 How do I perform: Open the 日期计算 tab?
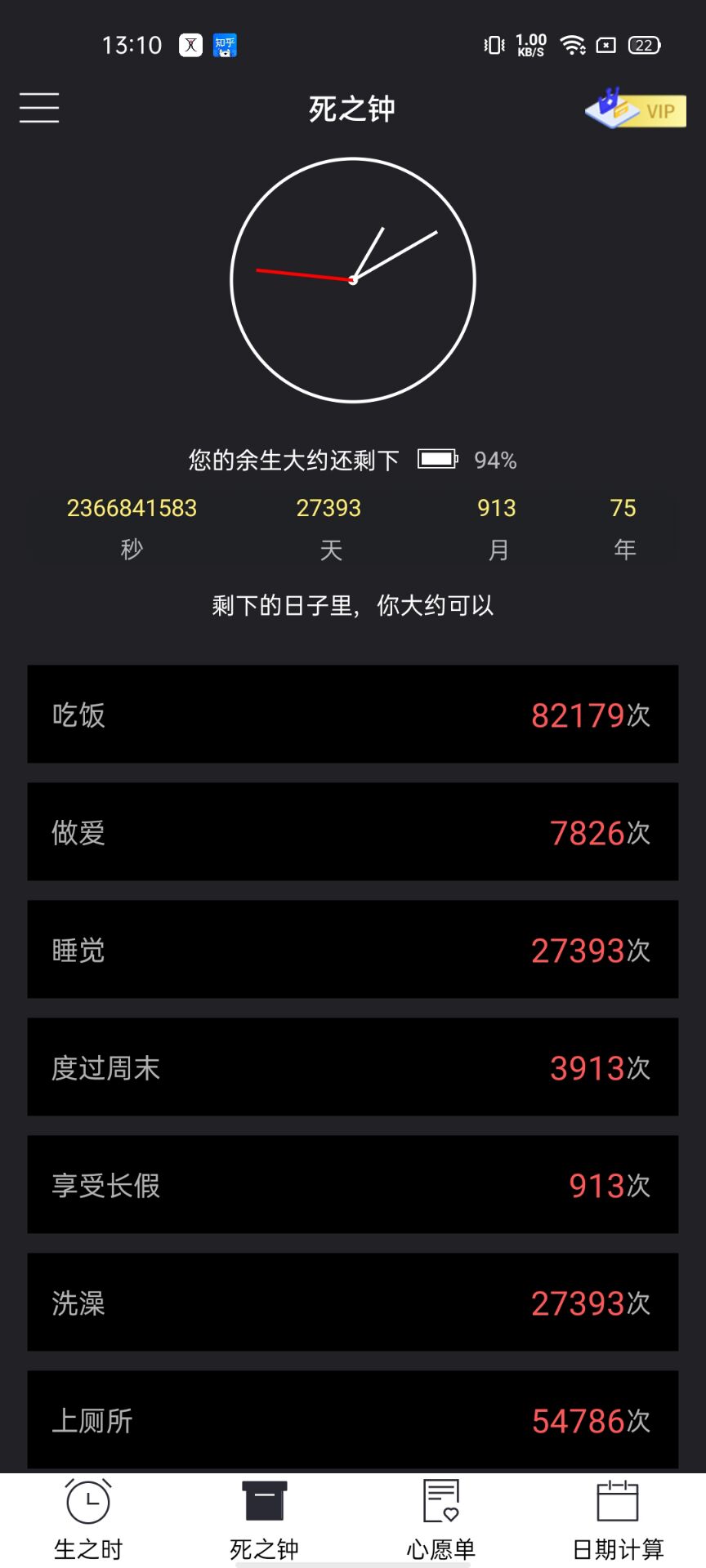click(618, 1519)
